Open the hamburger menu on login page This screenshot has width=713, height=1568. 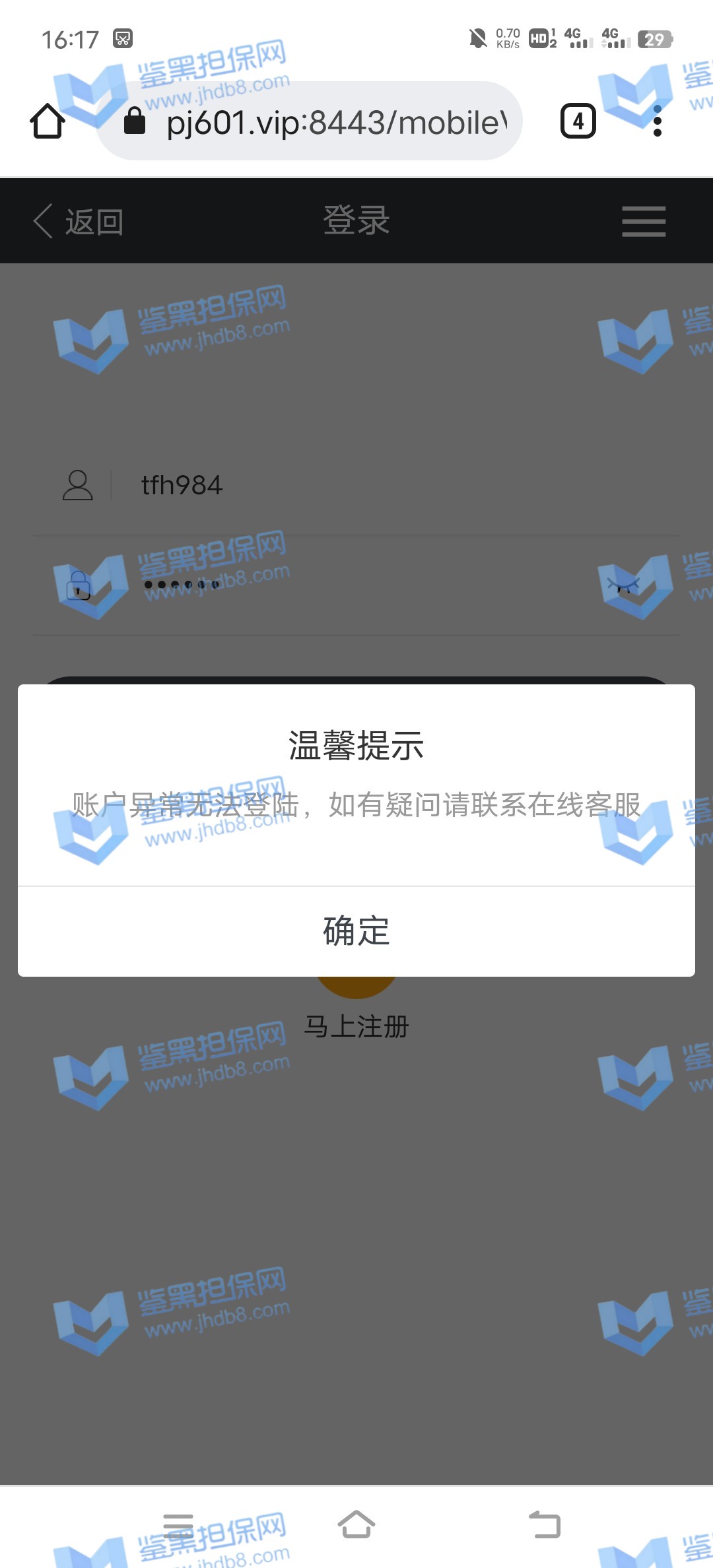[643, 221]
